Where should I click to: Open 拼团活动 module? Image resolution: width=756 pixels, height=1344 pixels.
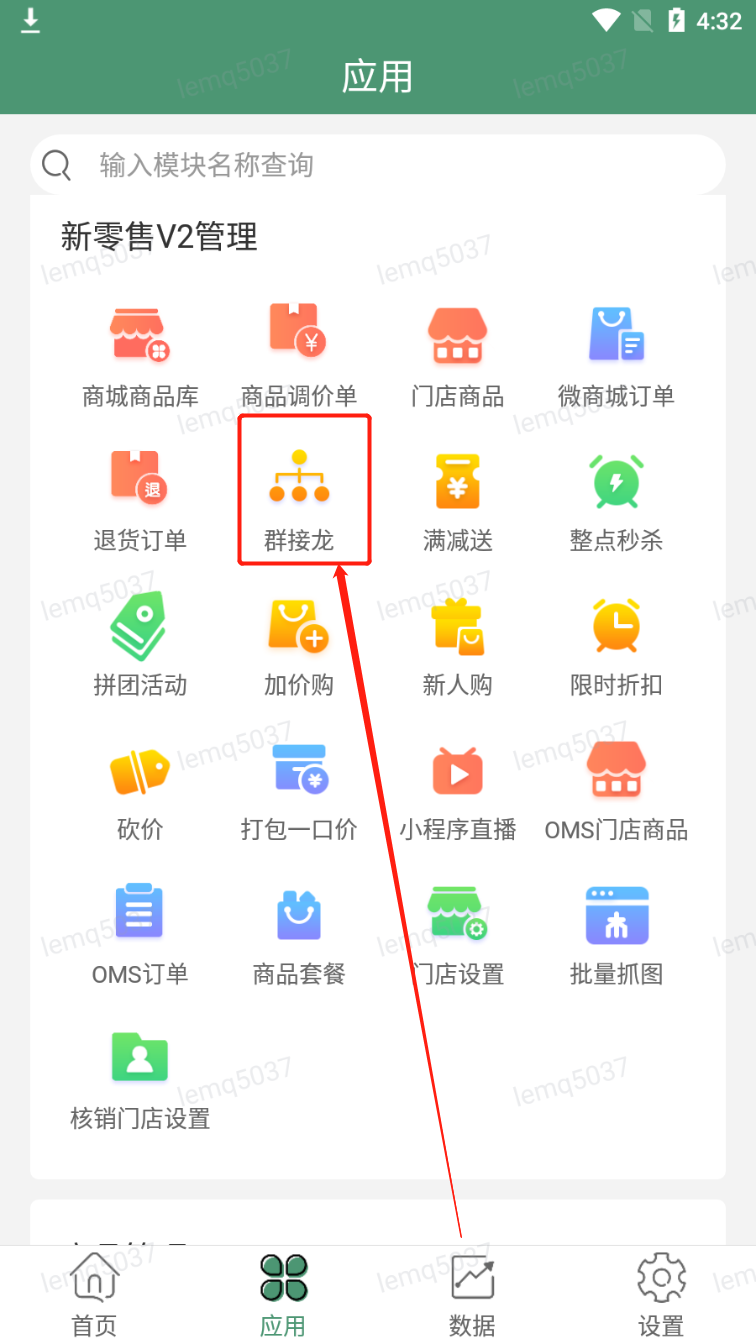coord(140,643)
